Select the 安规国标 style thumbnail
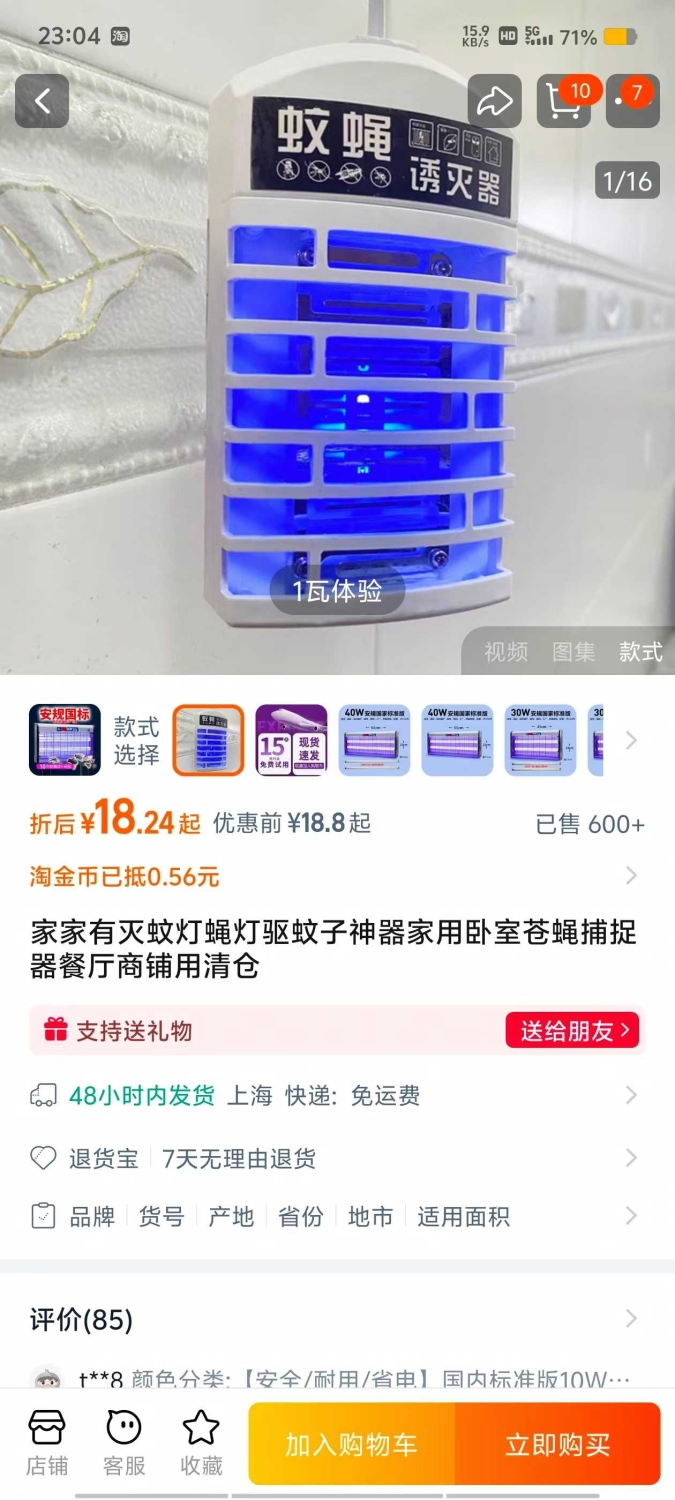675x1500 pixels. pyautogui.click(x=65, y=740)
